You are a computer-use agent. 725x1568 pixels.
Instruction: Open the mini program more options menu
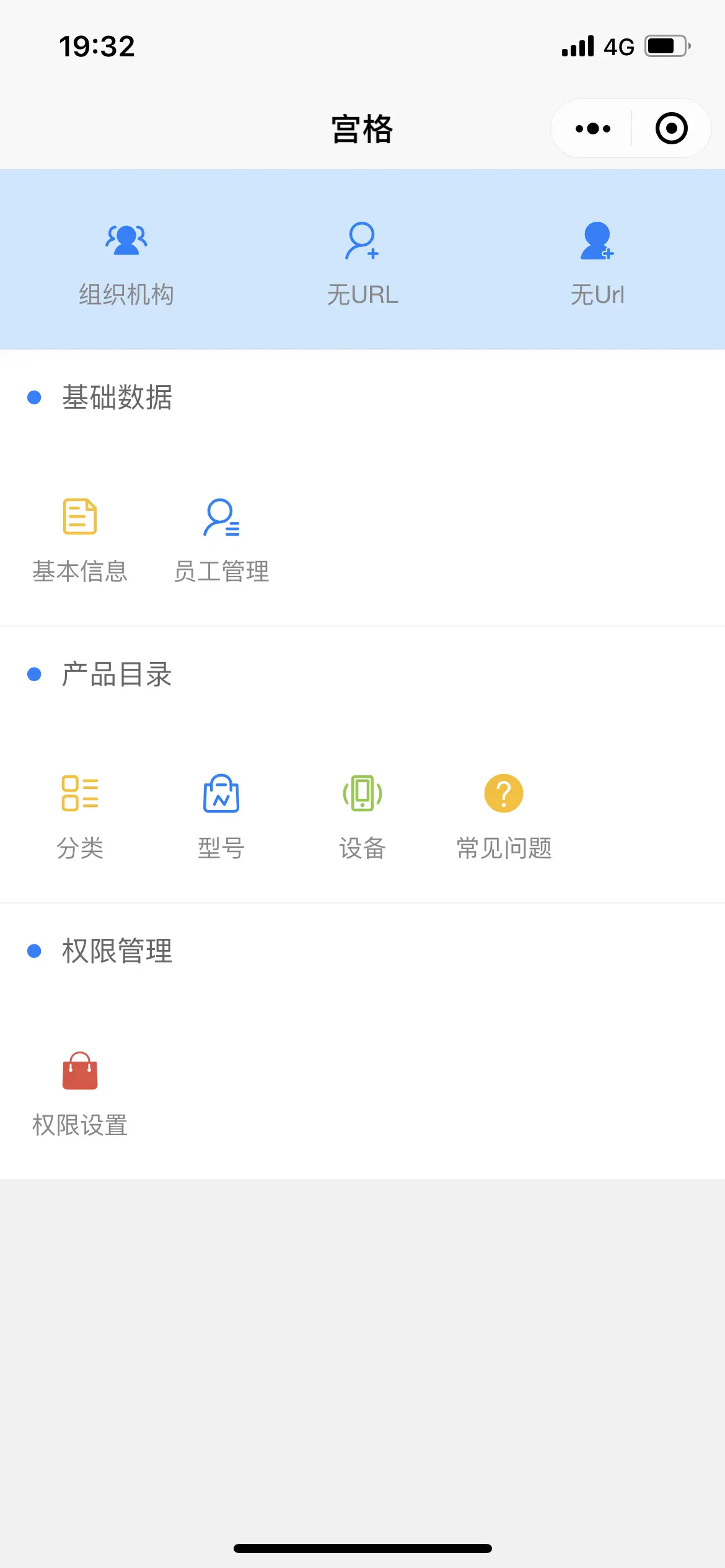pyautogui.click(x=592, y=129)
